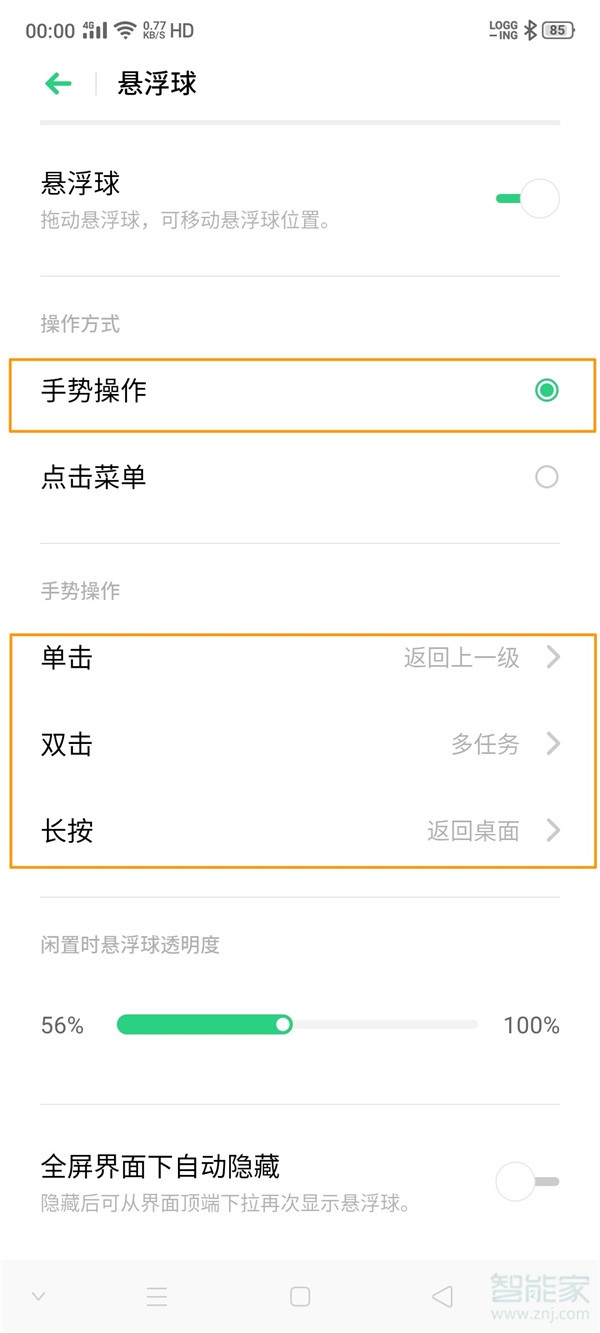The height and width of the screenshot is (1333, 600).
Task: Tap the system back triangle button
Action: tap(442, 1297)
